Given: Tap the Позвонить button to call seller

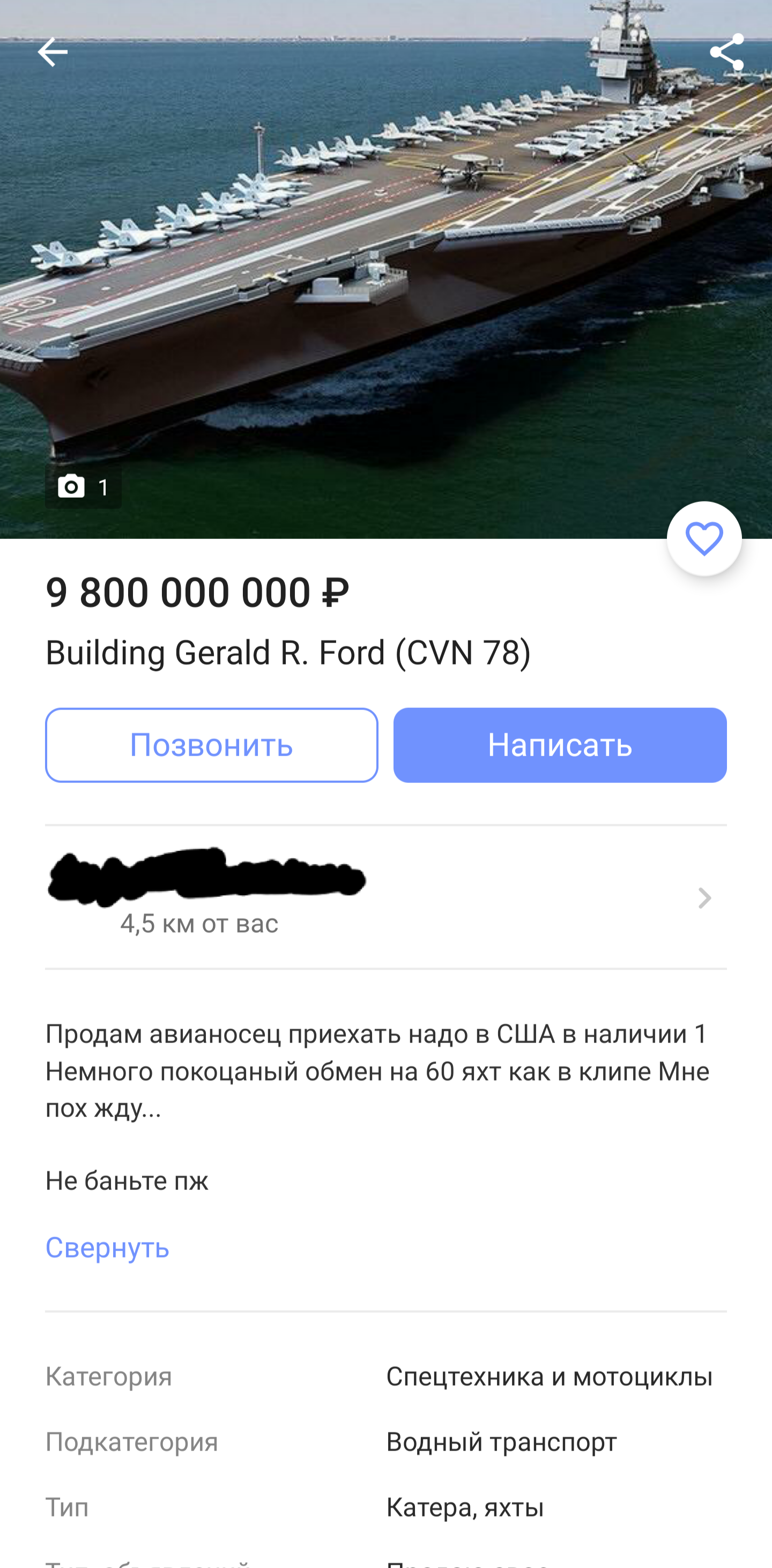Looking at the screenshot, I should click(x=212, y=744).
